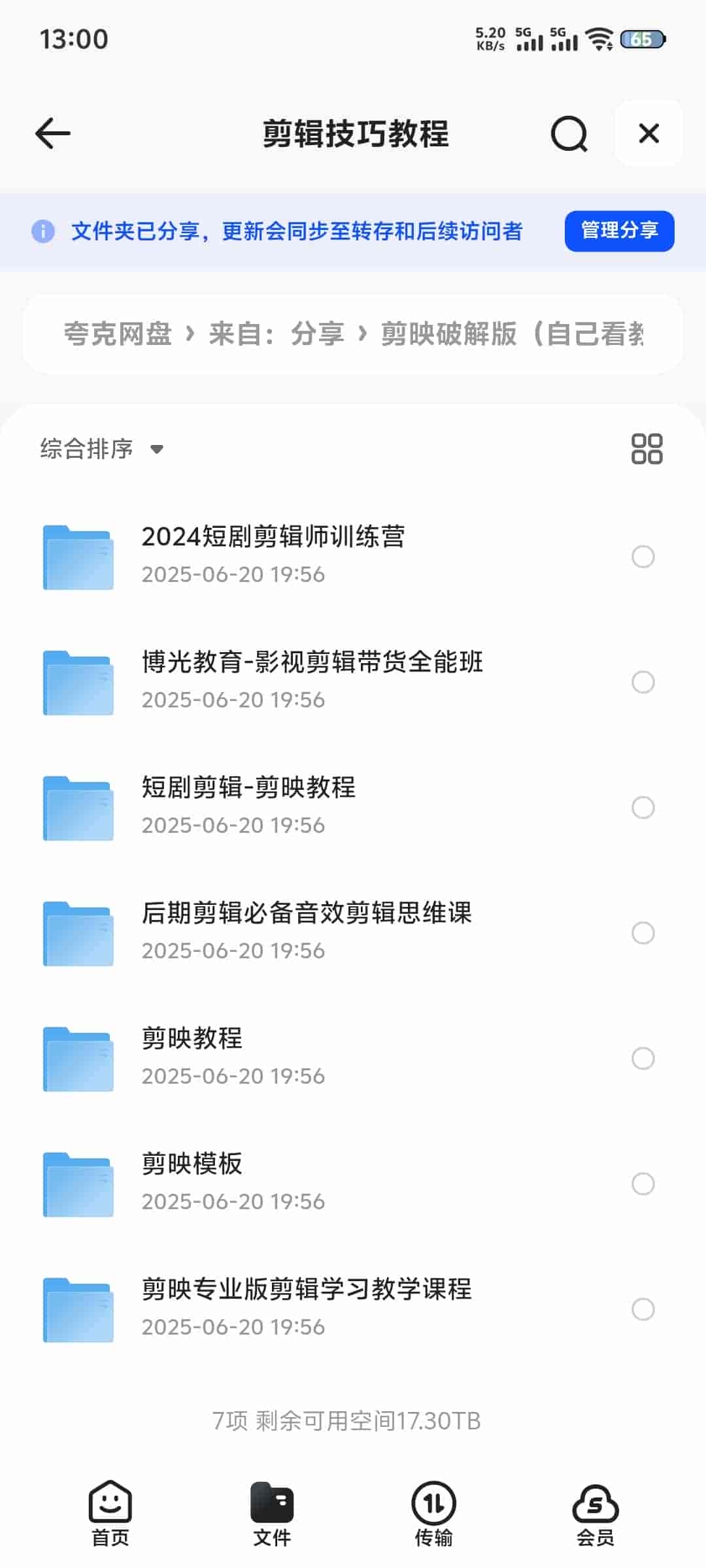Open 剪映专业版剪辑学习教学课程 folder
706x1568 pixels.
307,1307
